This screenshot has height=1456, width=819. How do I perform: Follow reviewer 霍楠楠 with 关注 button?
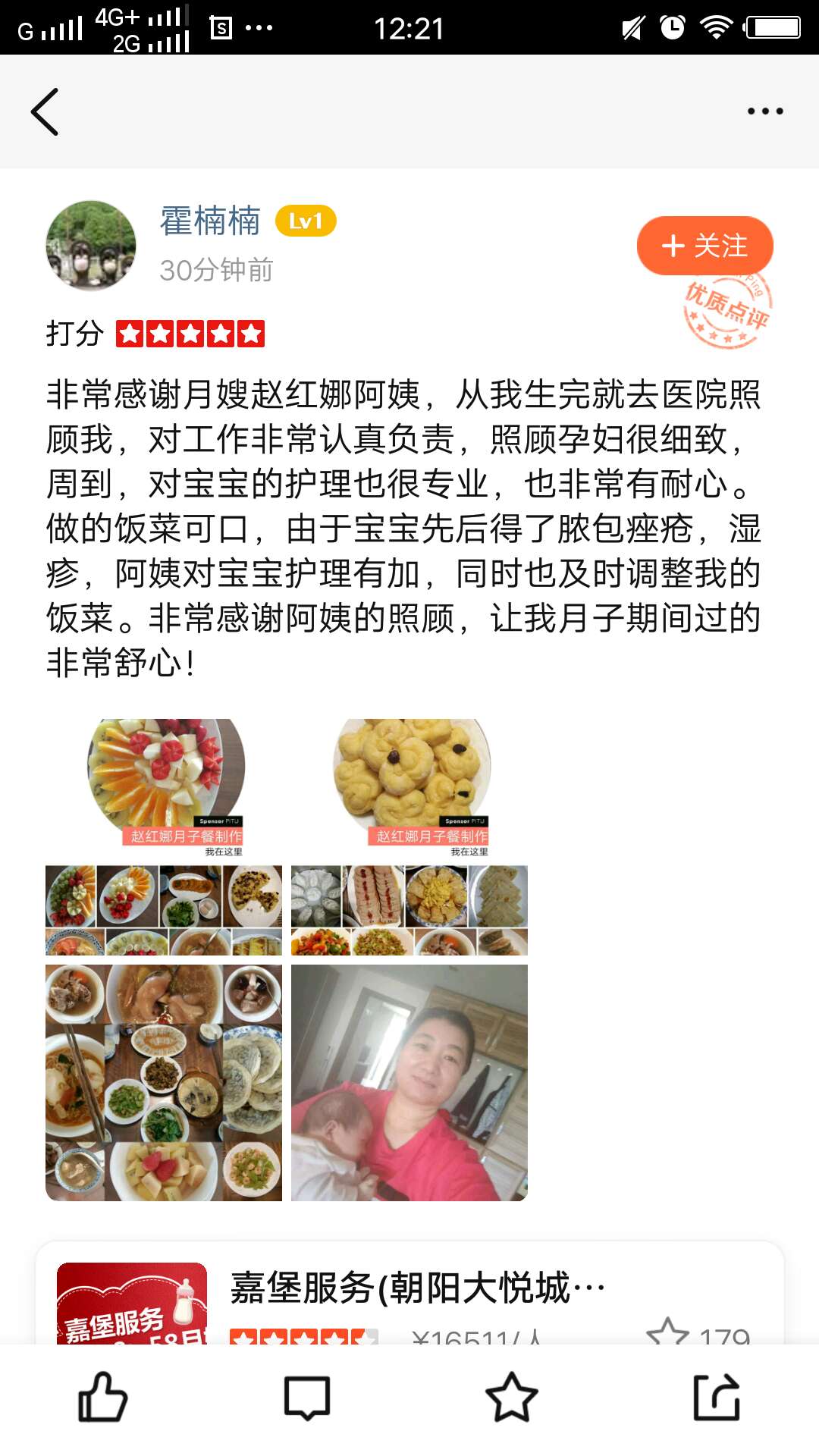tap(704, 246)
